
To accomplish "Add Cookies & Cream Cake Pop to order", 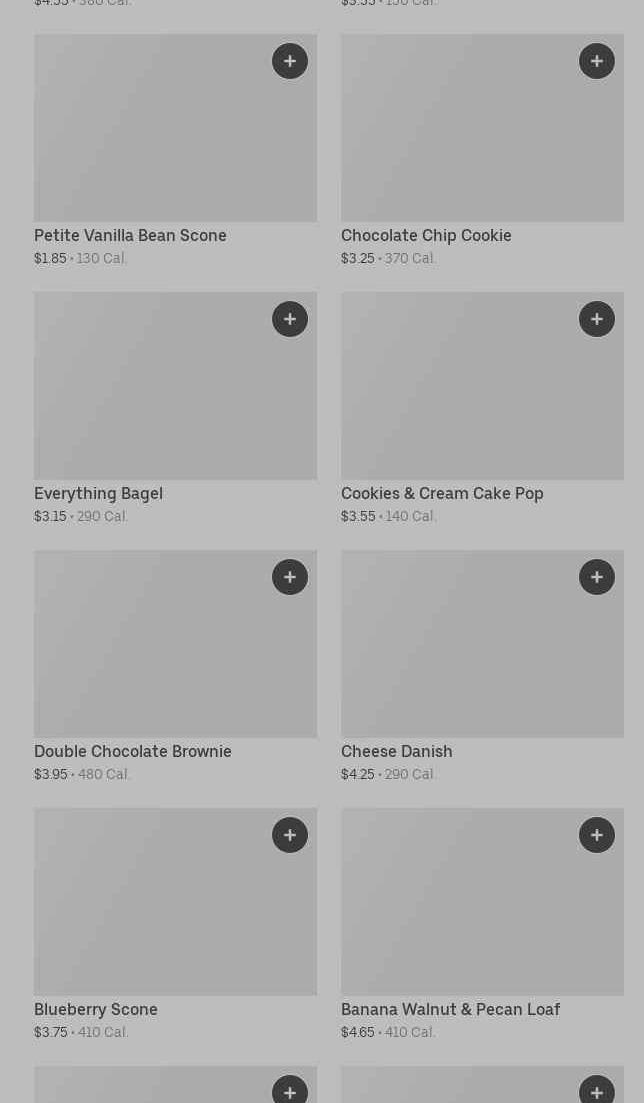I will point(597,319).
